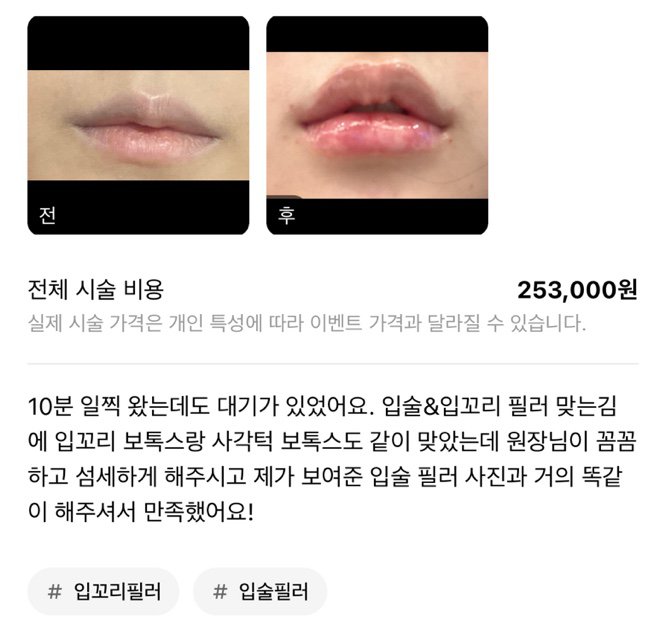Image resolution: width=666 pixels, height=636 pixels.
Task: Open the after photo labeled 후
Action: (x=377, y=125)
